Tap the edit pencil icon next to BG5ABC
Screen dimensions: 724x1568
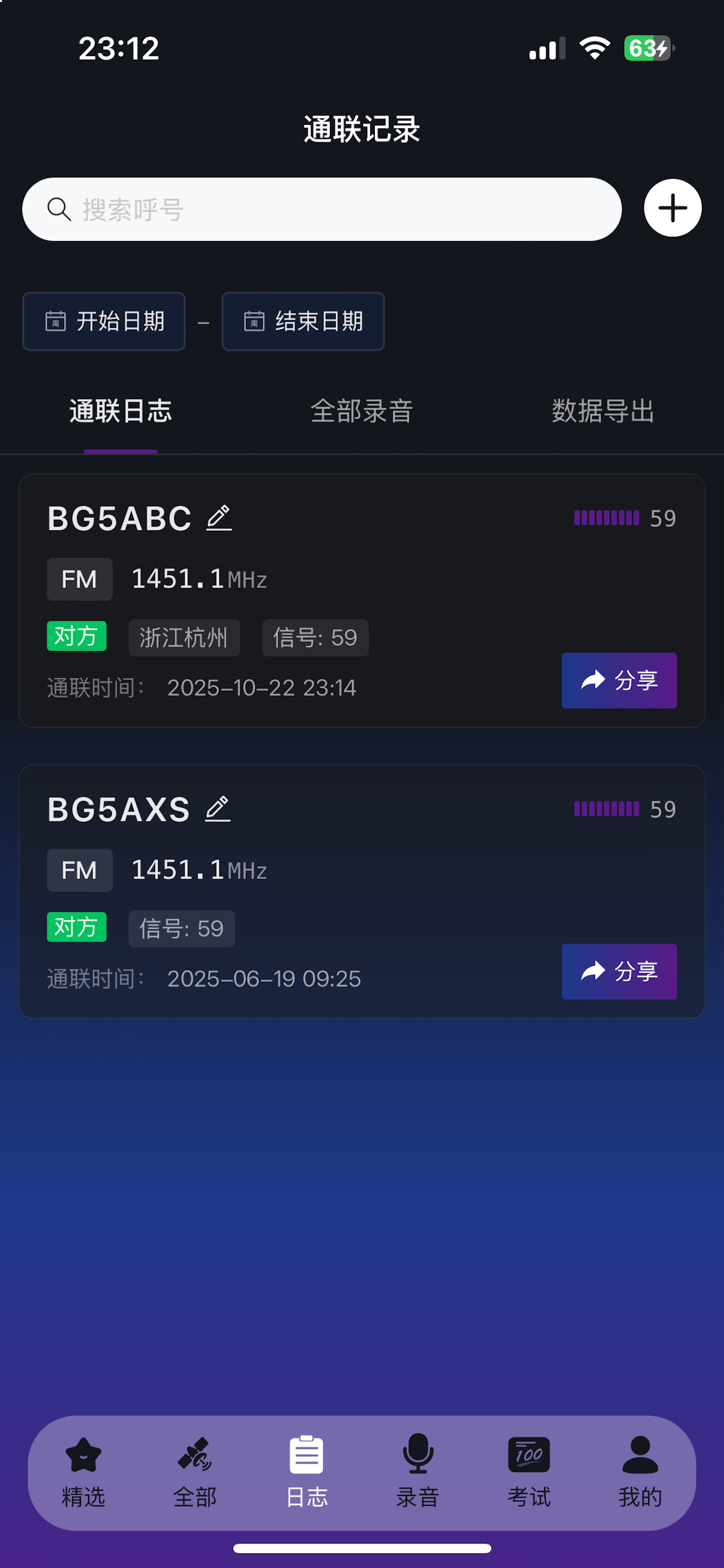[218, 518]
